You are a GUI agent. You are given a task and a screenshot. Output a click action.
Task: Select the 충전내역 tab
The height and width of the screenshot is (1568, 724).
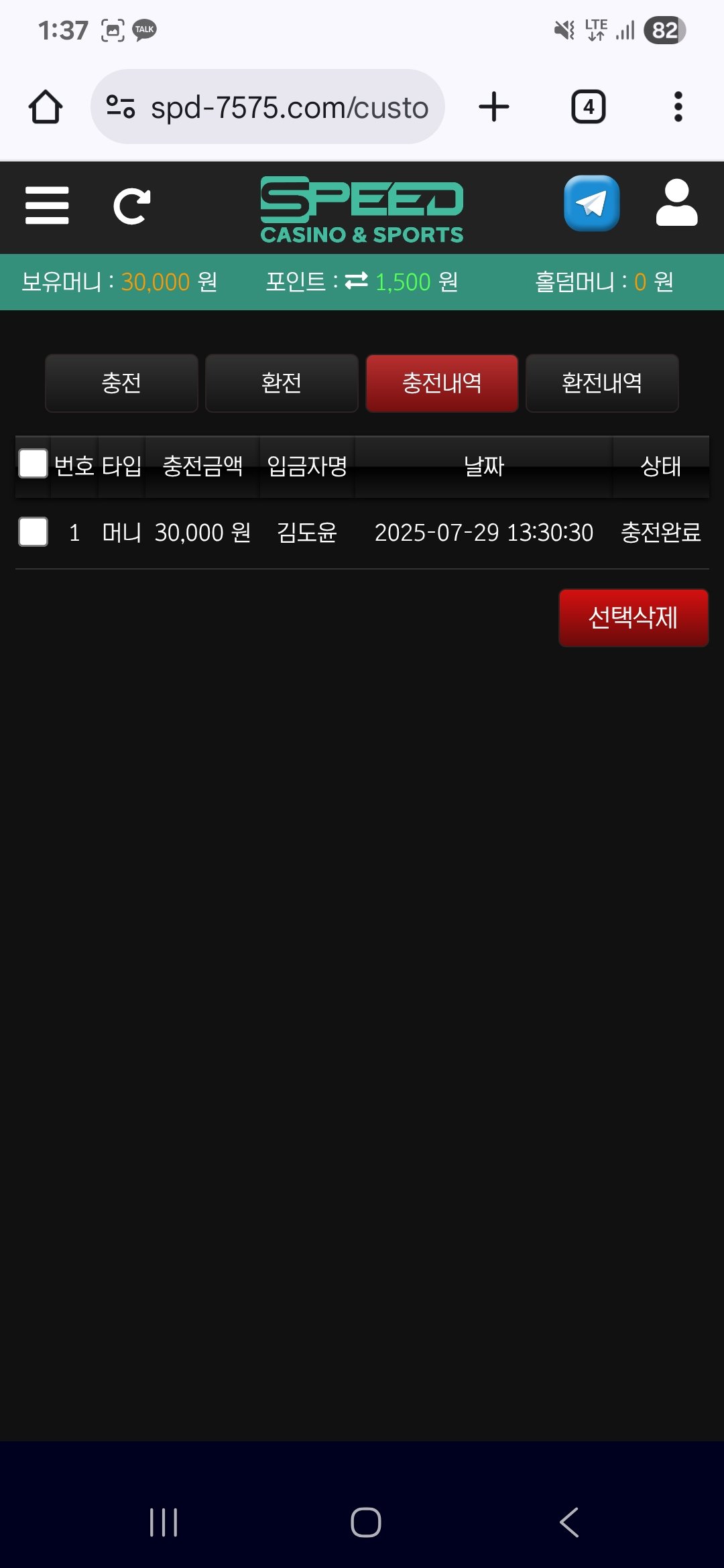tap(442, 383)
